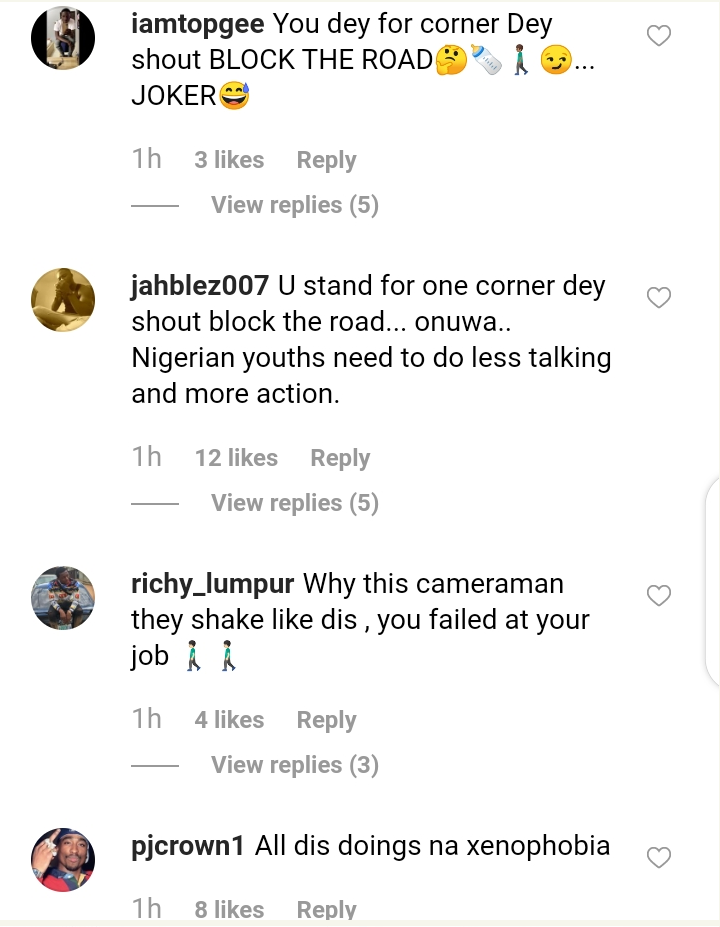Open pjcrown1's profile picture
The image size is (720, 927).
tap(63, 859)
